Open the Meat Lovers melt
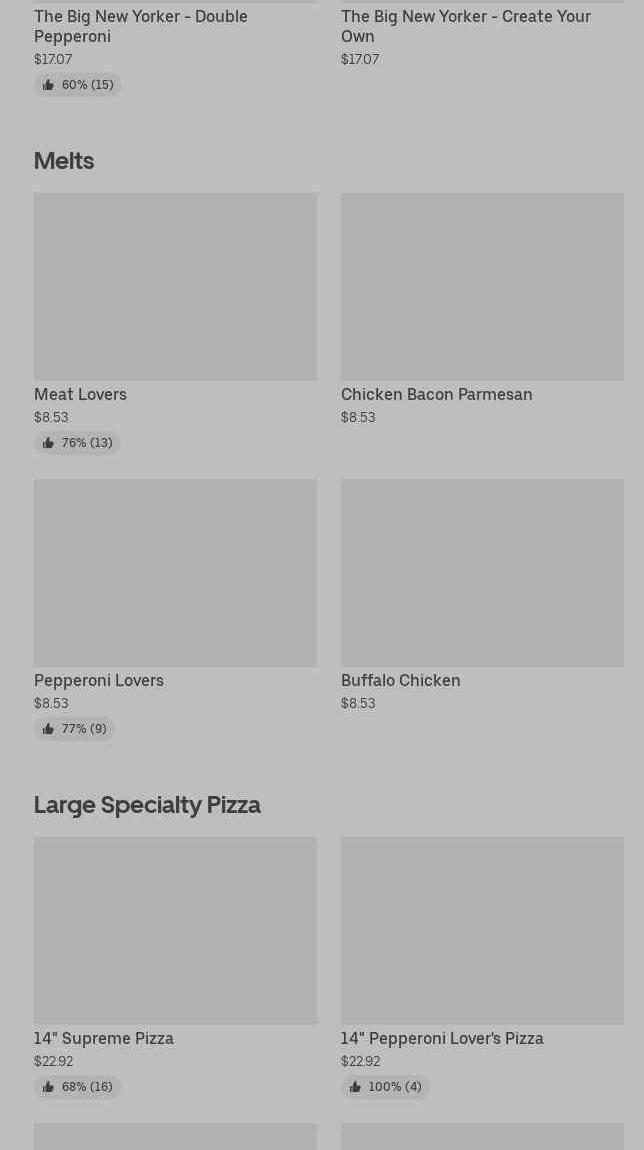This screenshot has width=644, height=1150. coord(175,287)
